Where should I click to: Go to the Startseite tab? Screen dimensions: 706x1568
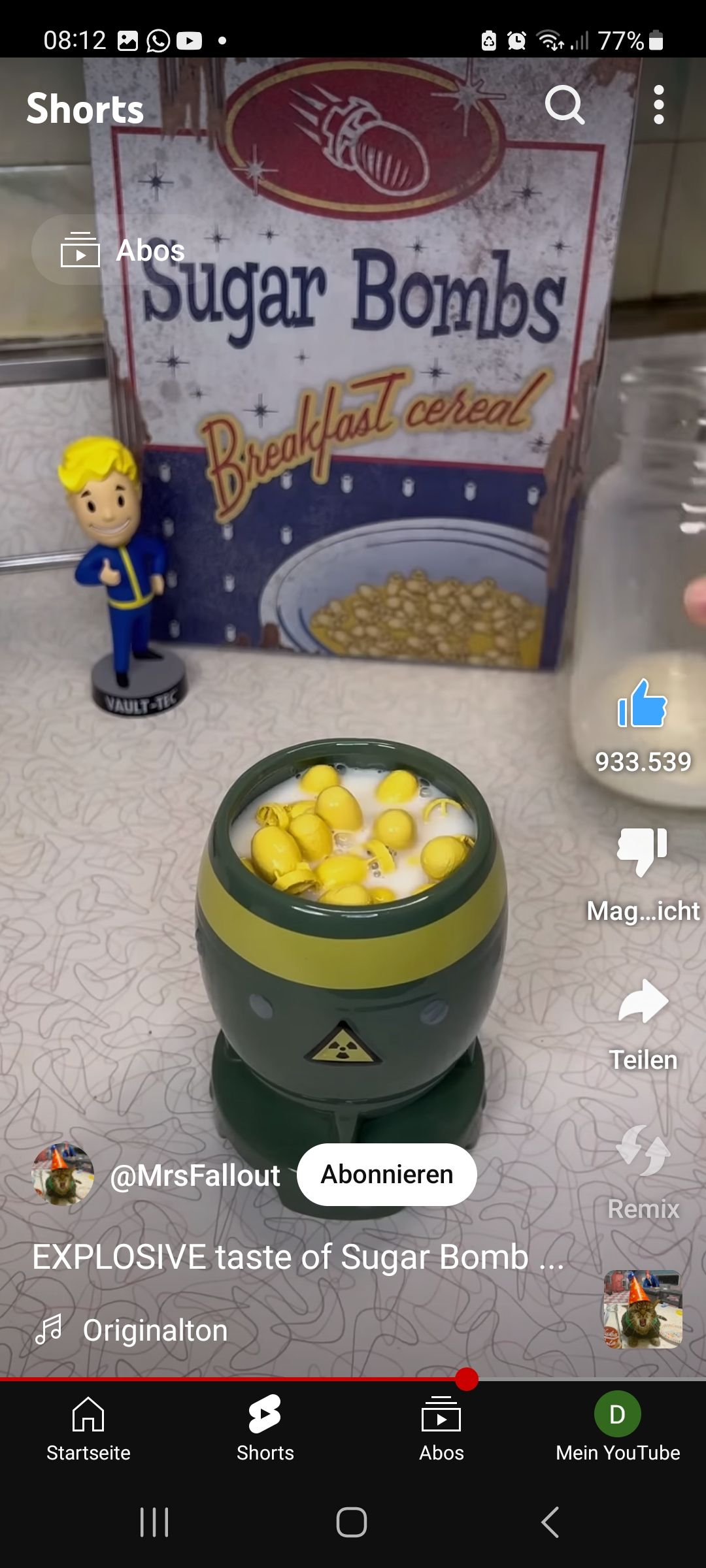click(88, 1428)
